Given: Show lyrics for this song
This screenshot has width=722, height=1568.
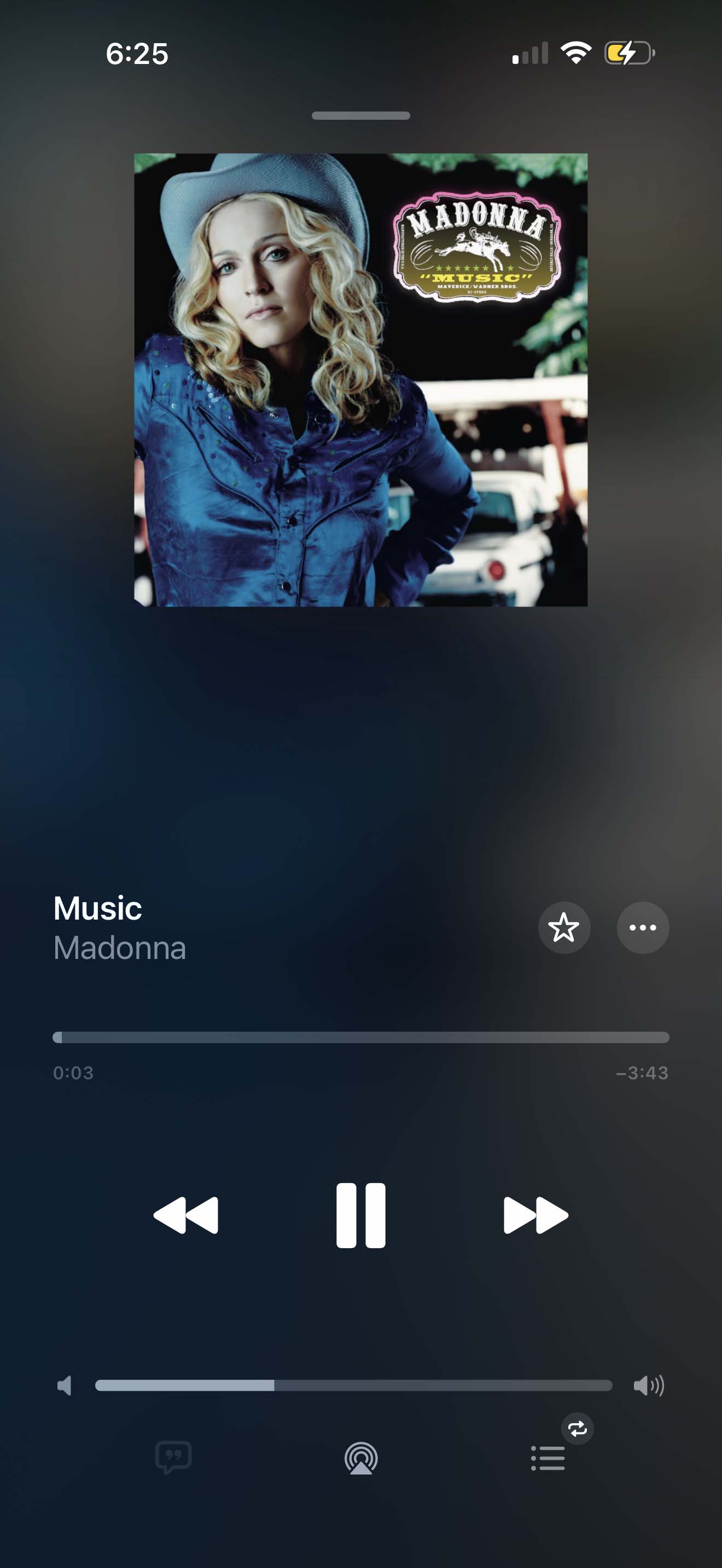Looking at the screenshot, I should point(173,1457).
